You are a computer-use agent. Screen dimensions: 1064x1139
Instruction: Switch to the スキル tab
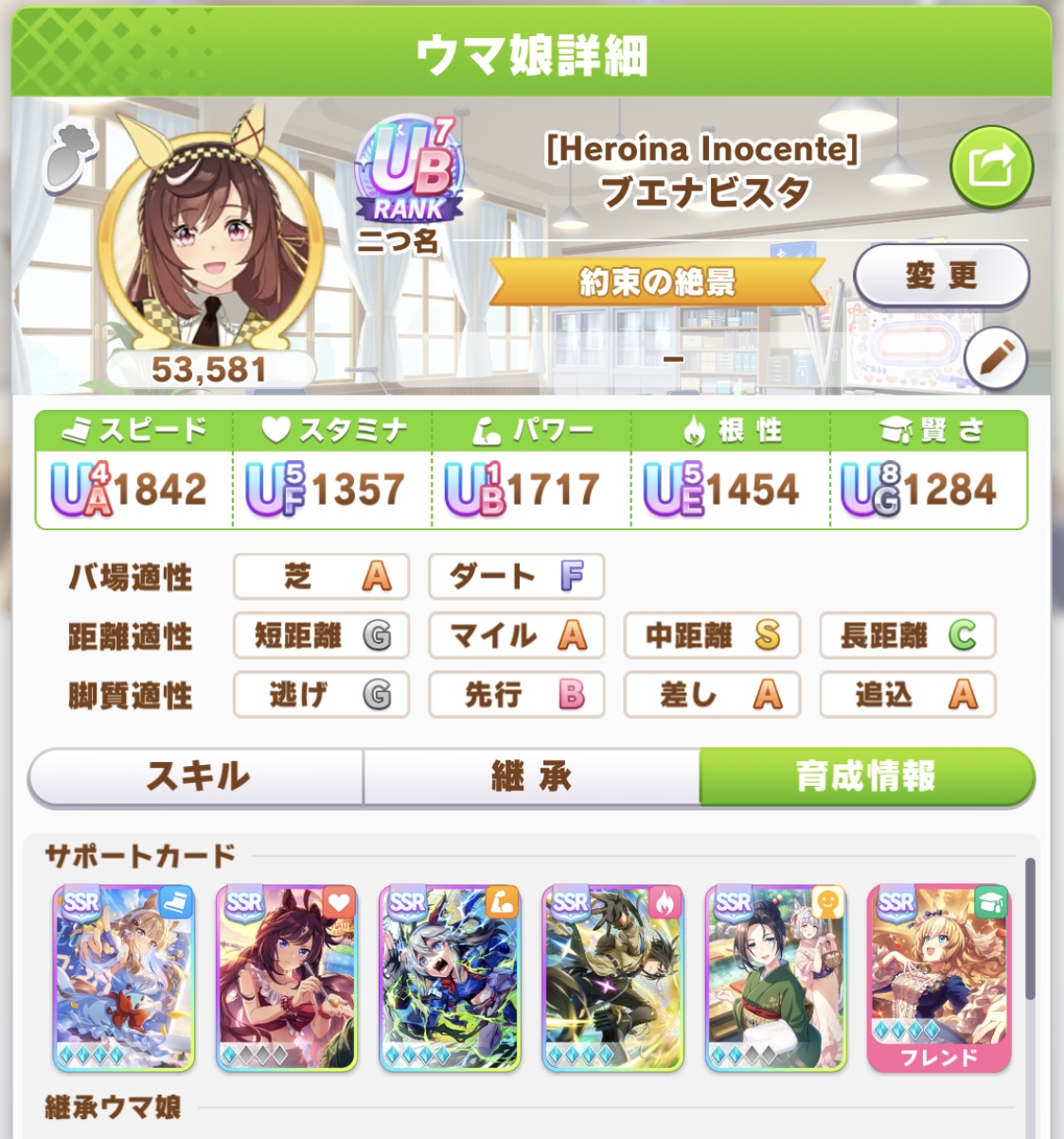pos(197,777)
